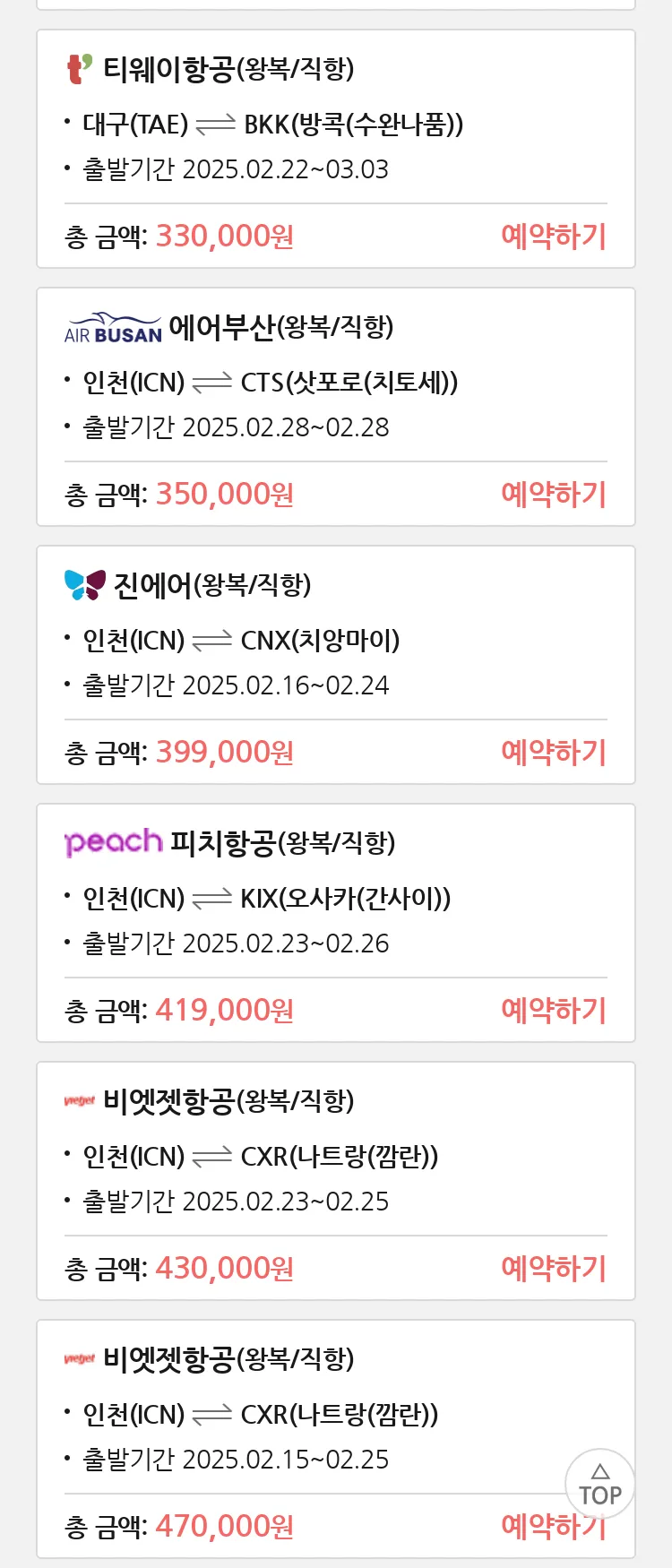Tap 예약하기 for 티웨이항공 Daegu–Bangkok flight
Screen dimensions: 672x1568
point(553,237)
